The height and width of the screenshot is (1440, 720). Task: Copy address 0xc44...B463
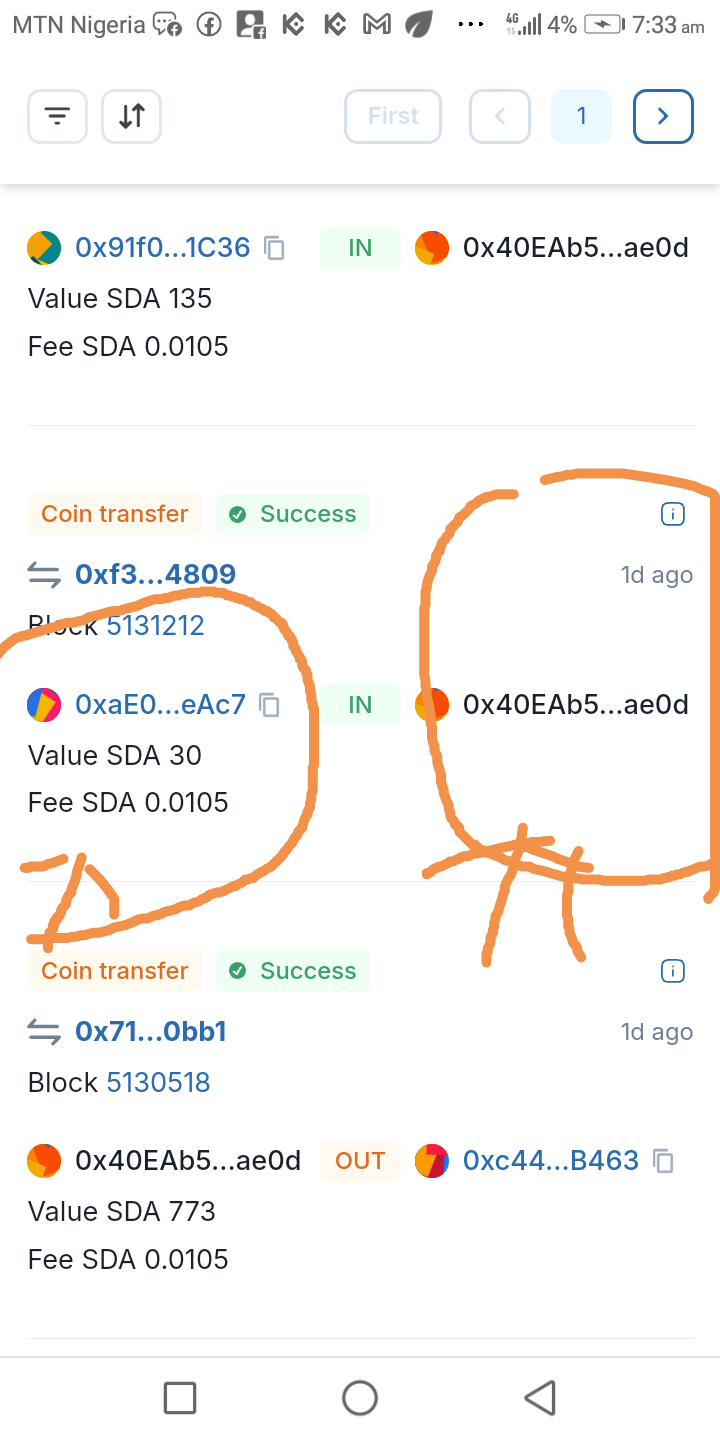[x=663, y=1160]
